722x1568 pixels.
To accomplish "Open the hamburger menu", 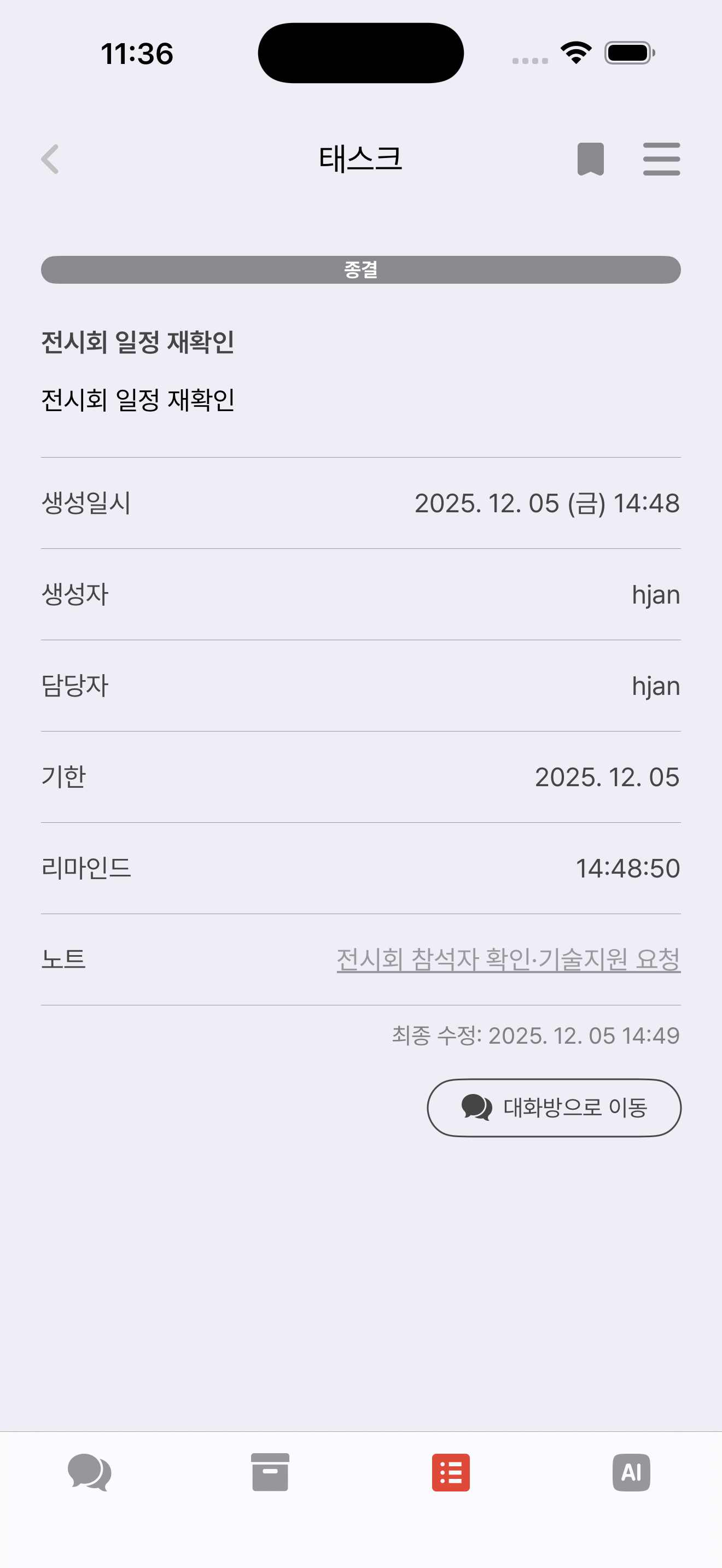I will click(x=661, y=160).
